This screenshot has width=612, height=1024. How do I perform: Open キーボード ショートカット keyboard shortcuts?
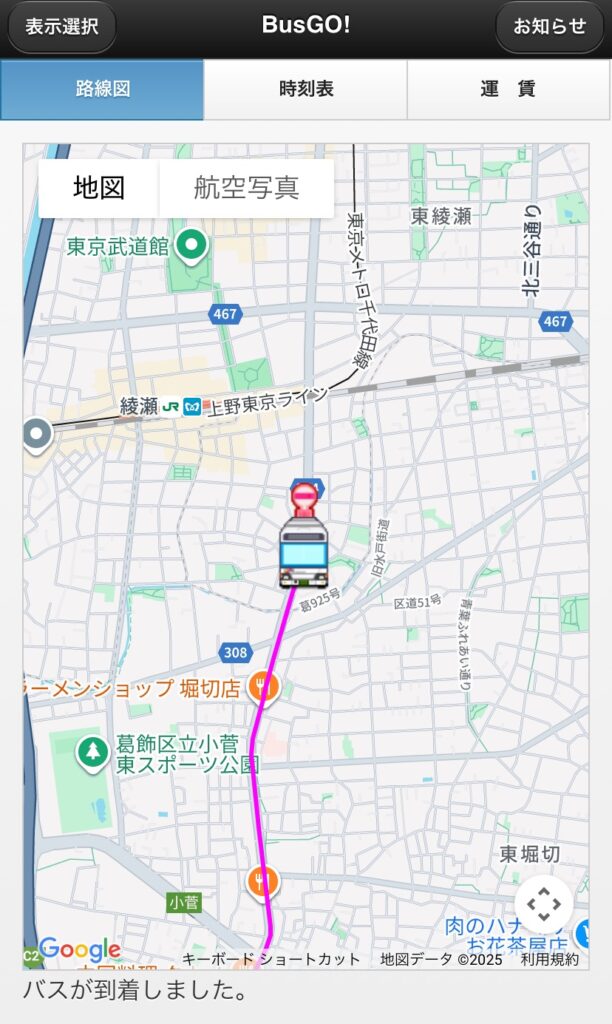(270, 959)
